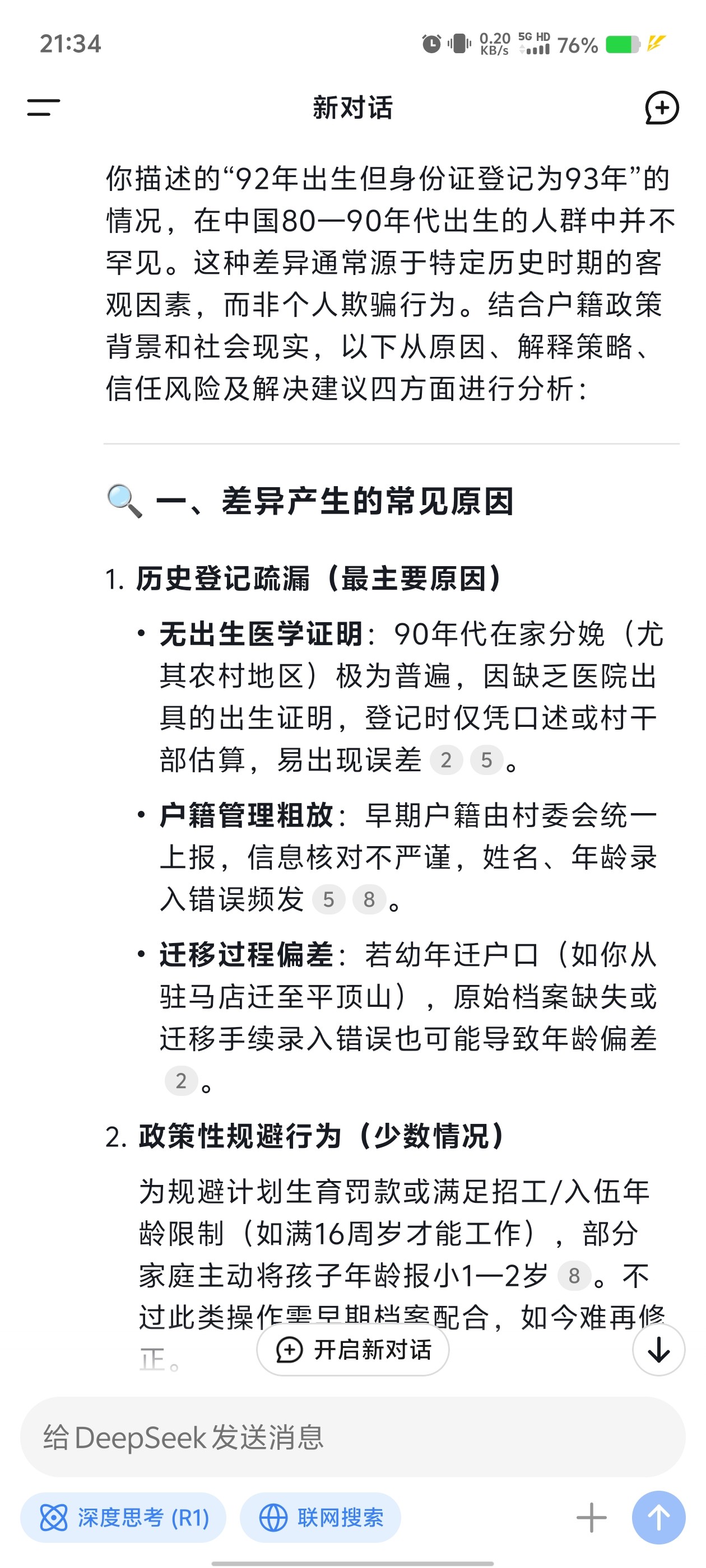Open the side menu drawer
706x1568 pixels.
click(43, 108)
